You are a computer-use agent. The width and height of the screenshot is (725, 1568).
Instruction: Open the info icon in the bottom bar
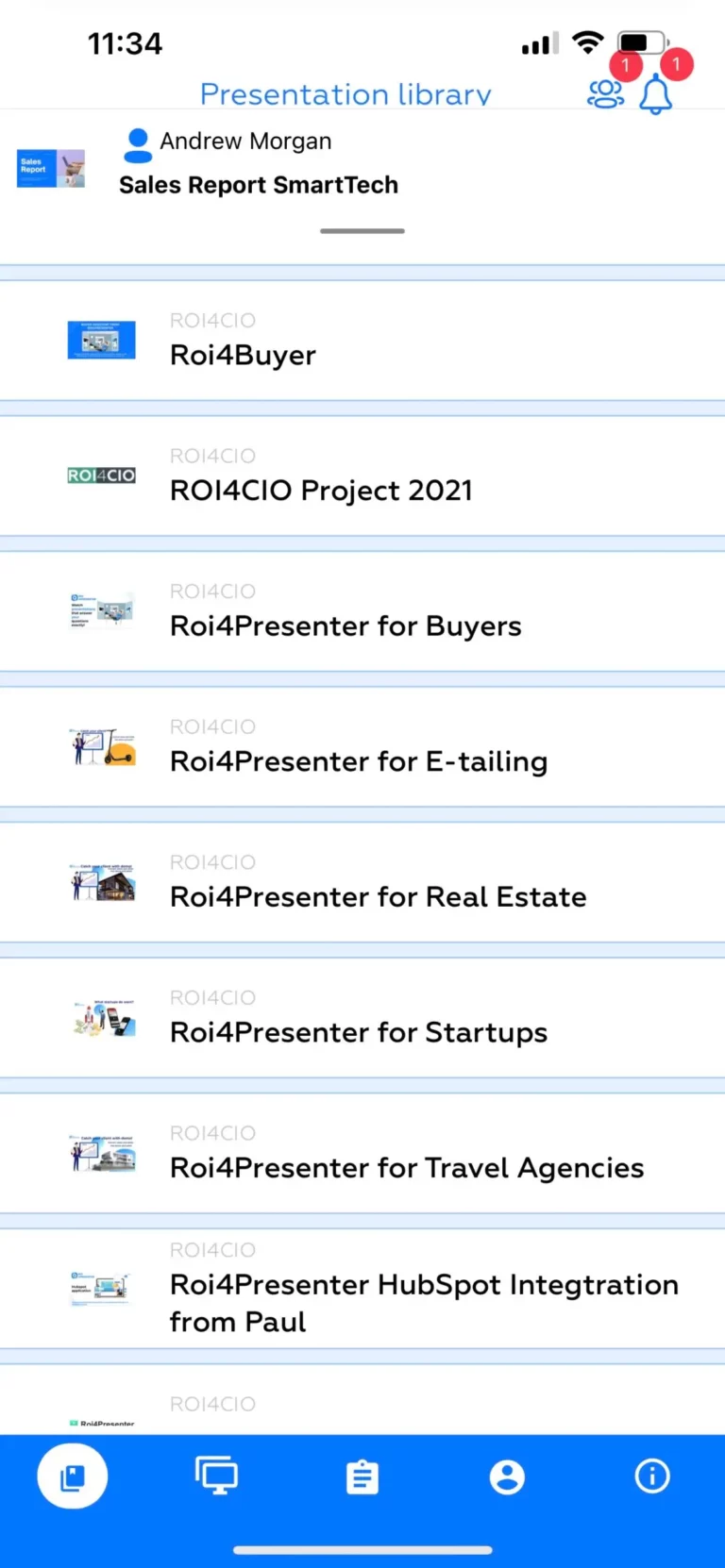coord(651,1476)
